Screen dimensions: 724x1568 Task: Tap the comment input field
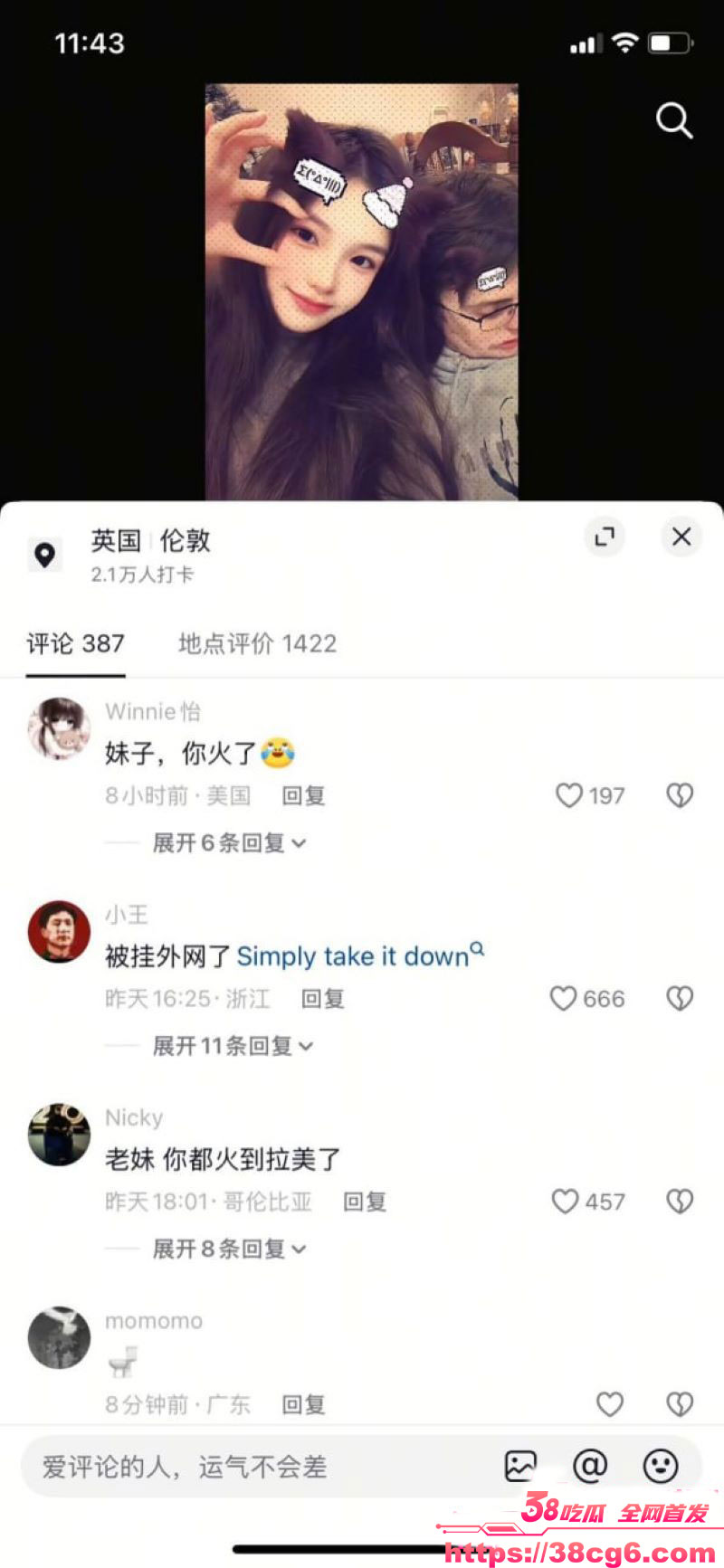click(253, 1466)
